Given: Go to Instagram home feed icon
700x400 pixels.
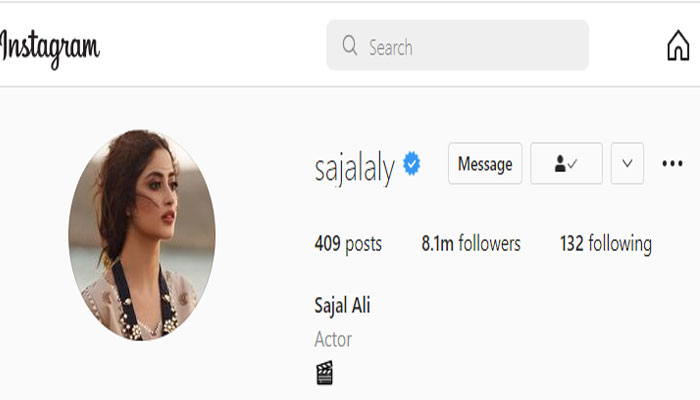Looking at the screenshot, I should tap(678, 46).
